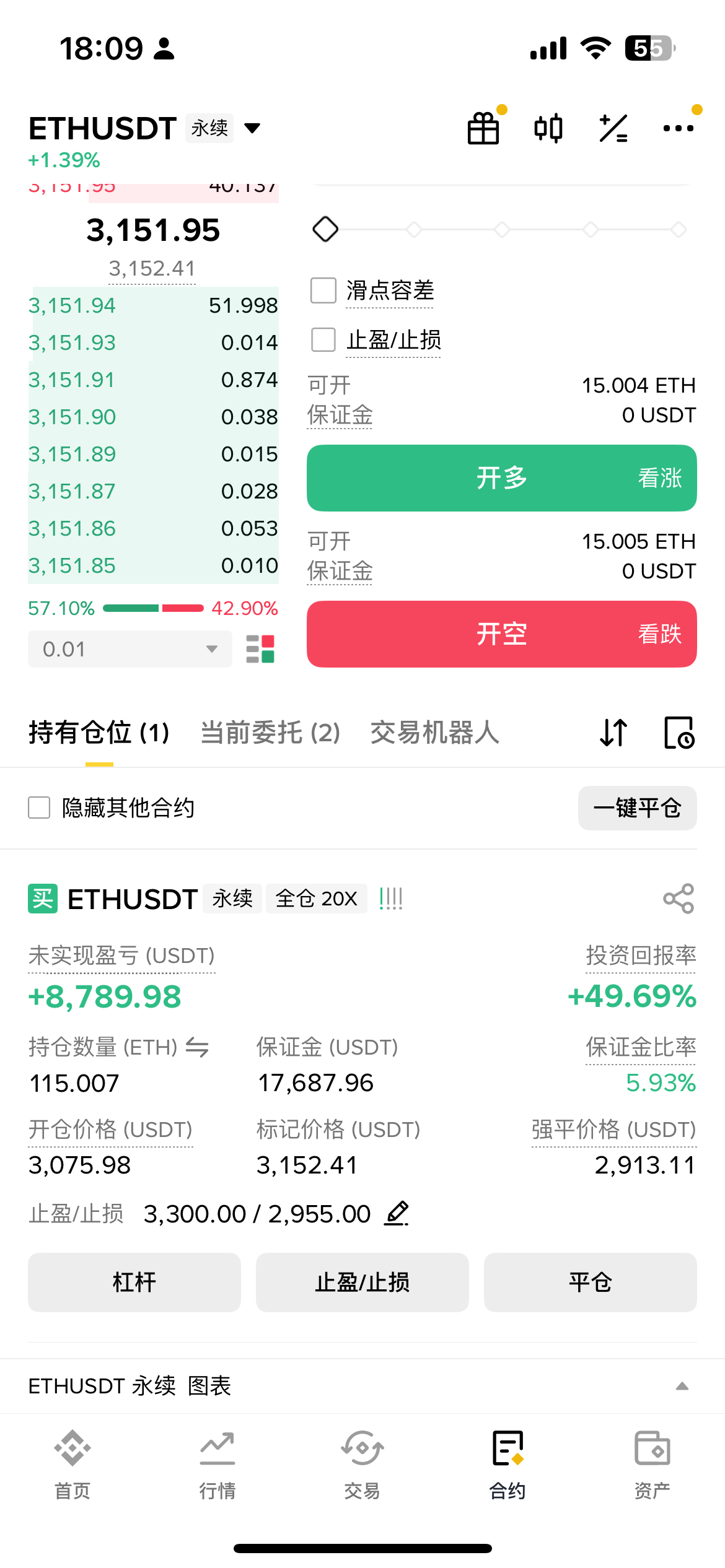The height and width of the screenshot is (1568, 725).
Task: Tap 平仓 to close this position
Action: (590, 1283)
